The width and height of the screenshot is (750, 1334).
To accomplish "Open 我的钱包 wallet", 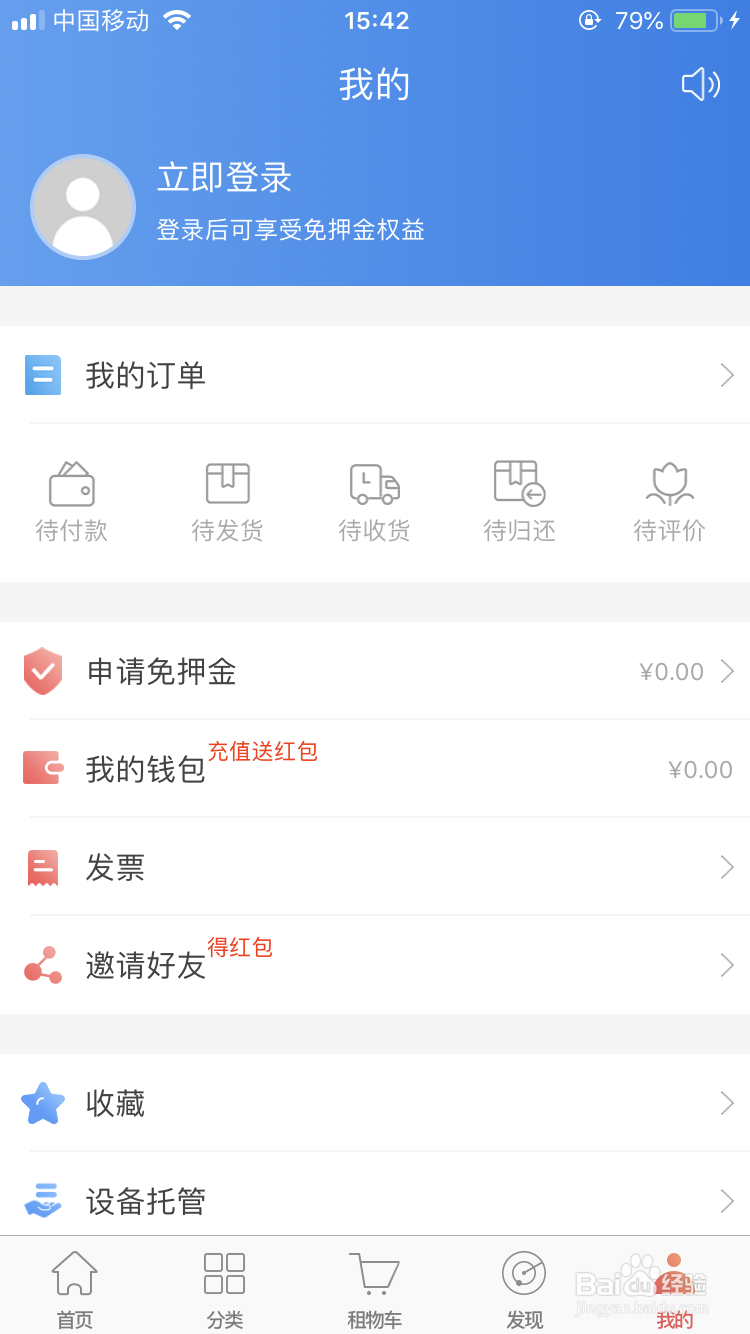I will click(x=375, y=769).
